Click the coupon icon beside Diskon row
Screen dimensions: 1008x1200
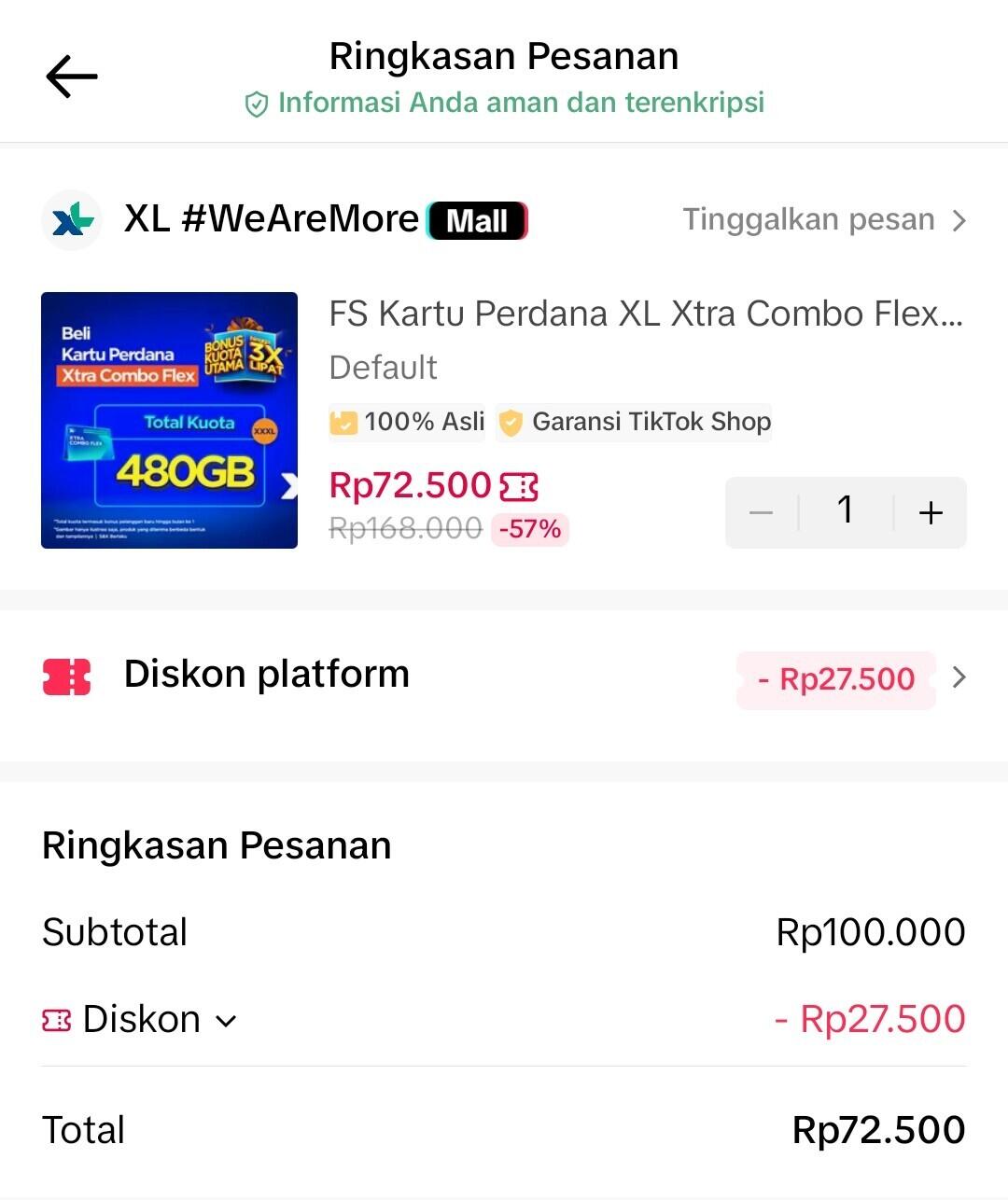coord(56,1019)
